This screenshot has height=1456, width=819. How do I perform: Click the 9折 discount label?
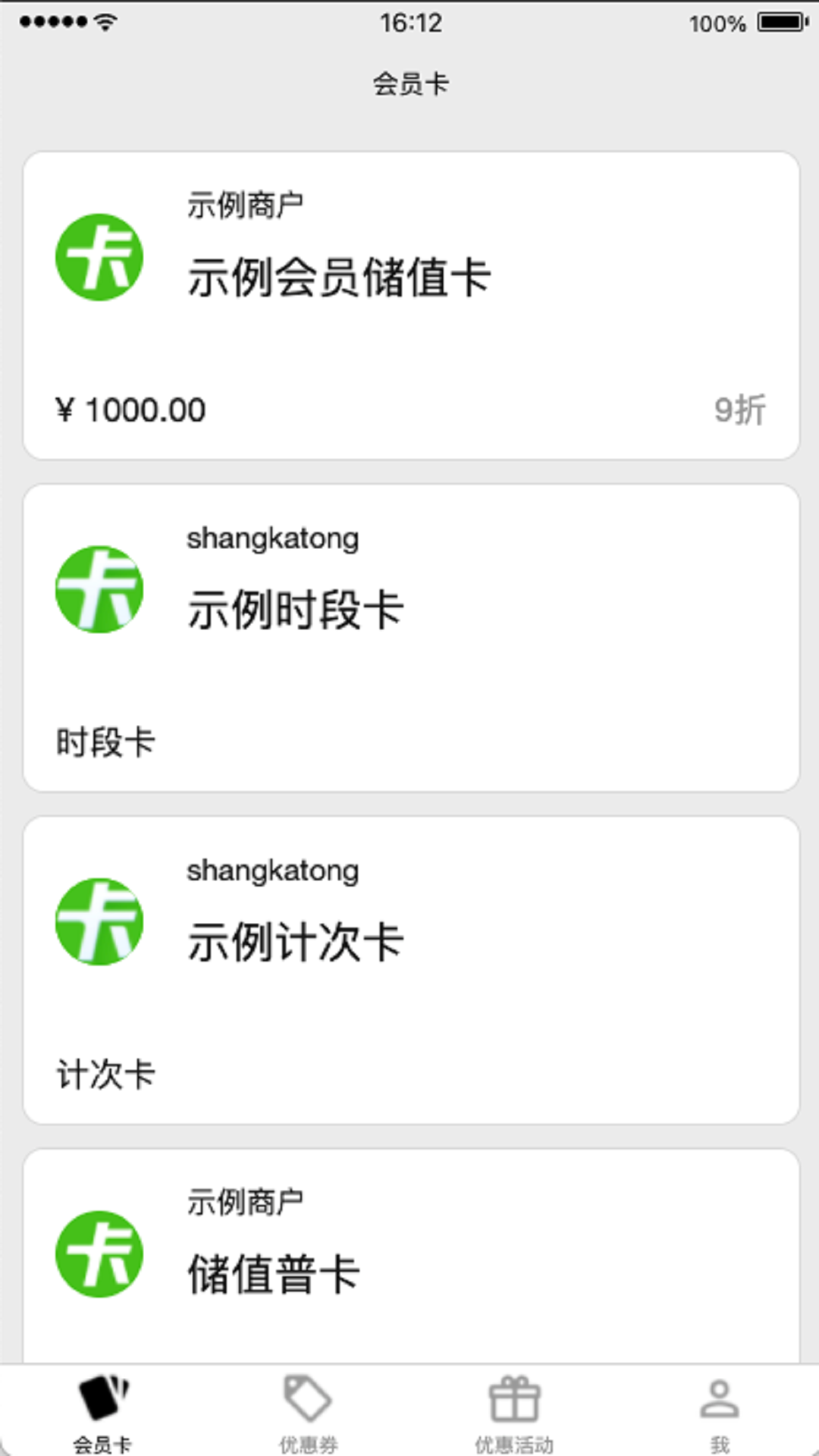click(x=739, y=409)
